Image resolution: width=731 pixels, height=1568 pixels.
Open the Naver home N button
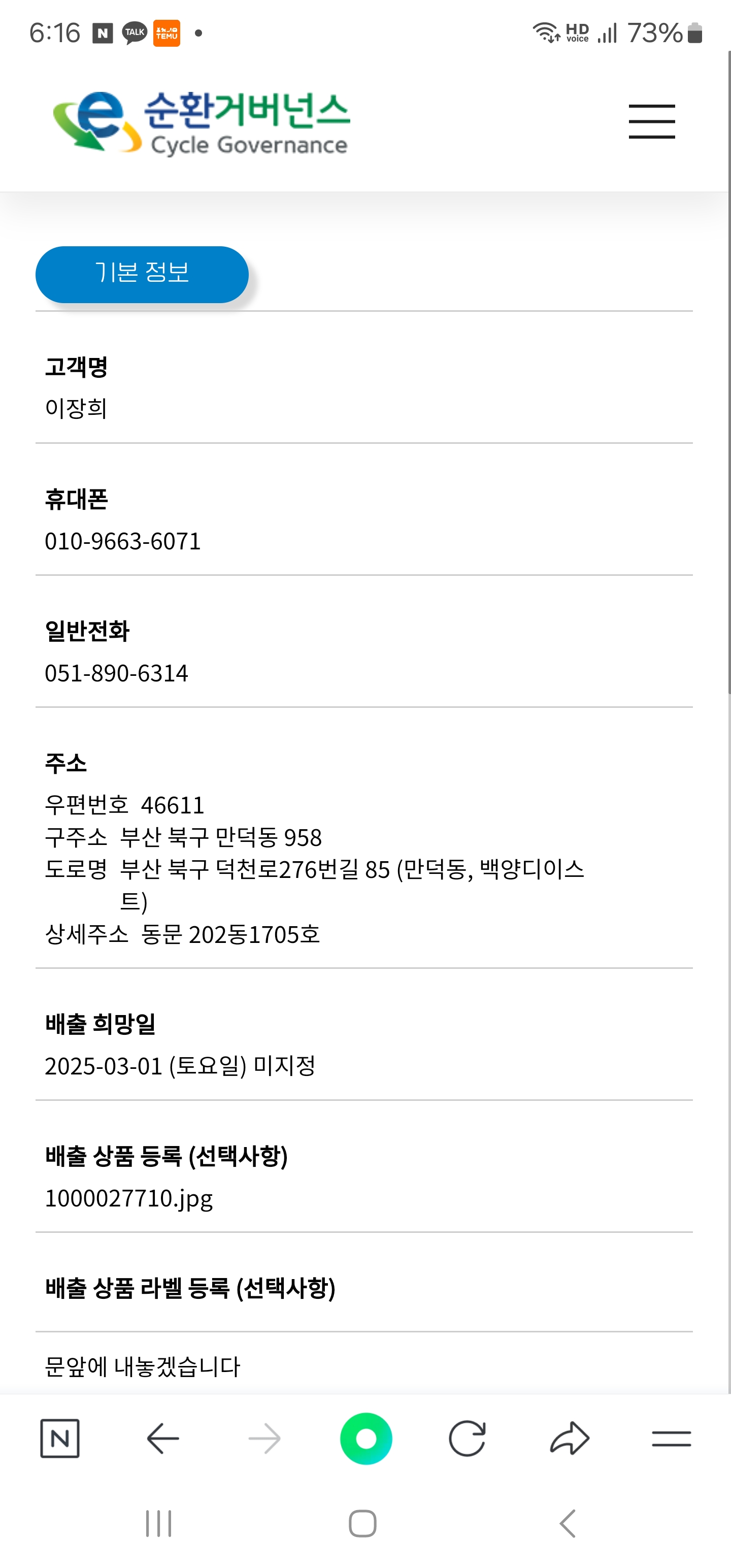click(60, 1439)
